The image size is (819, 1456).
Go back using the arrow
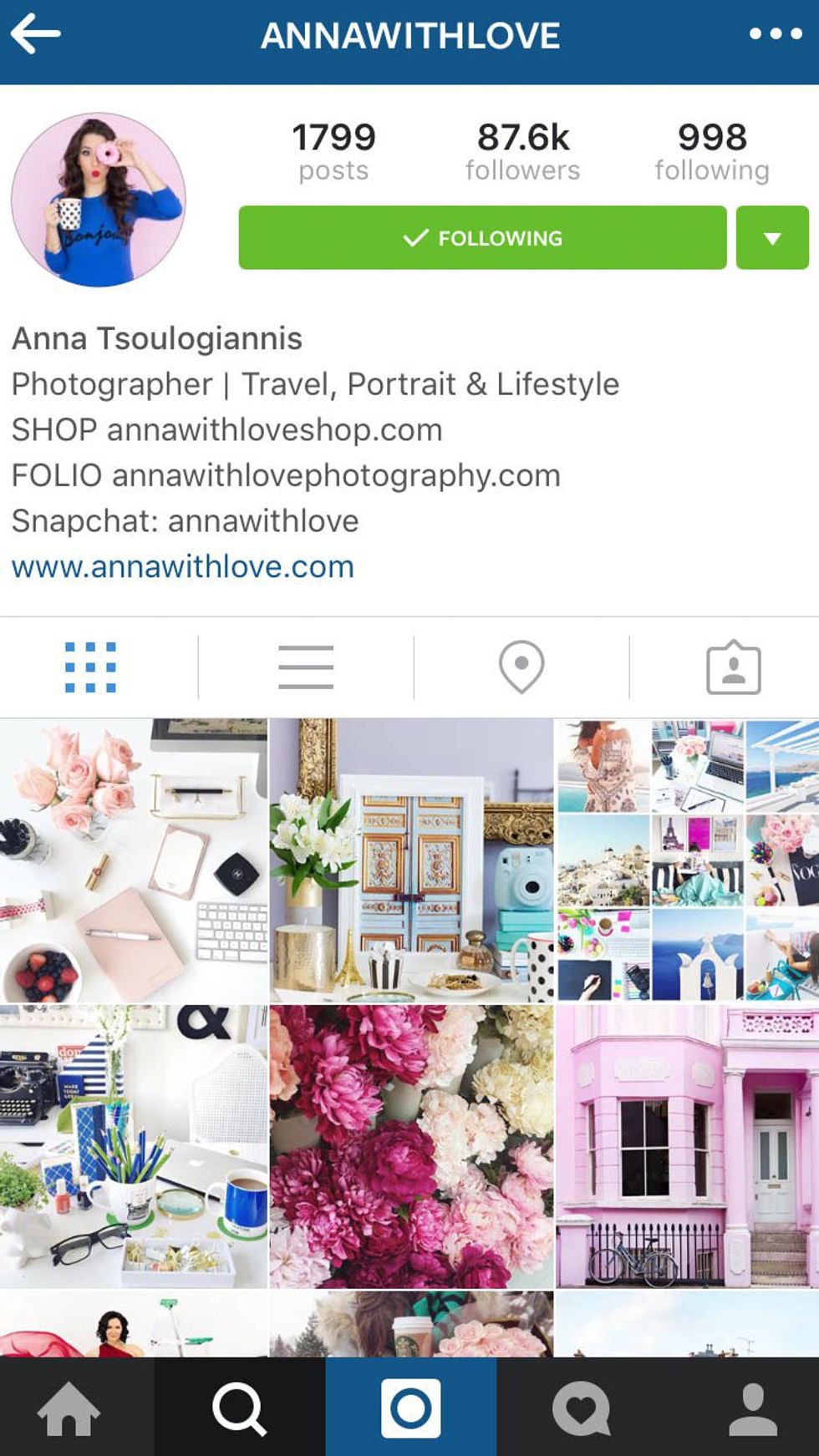click(35, 35)
